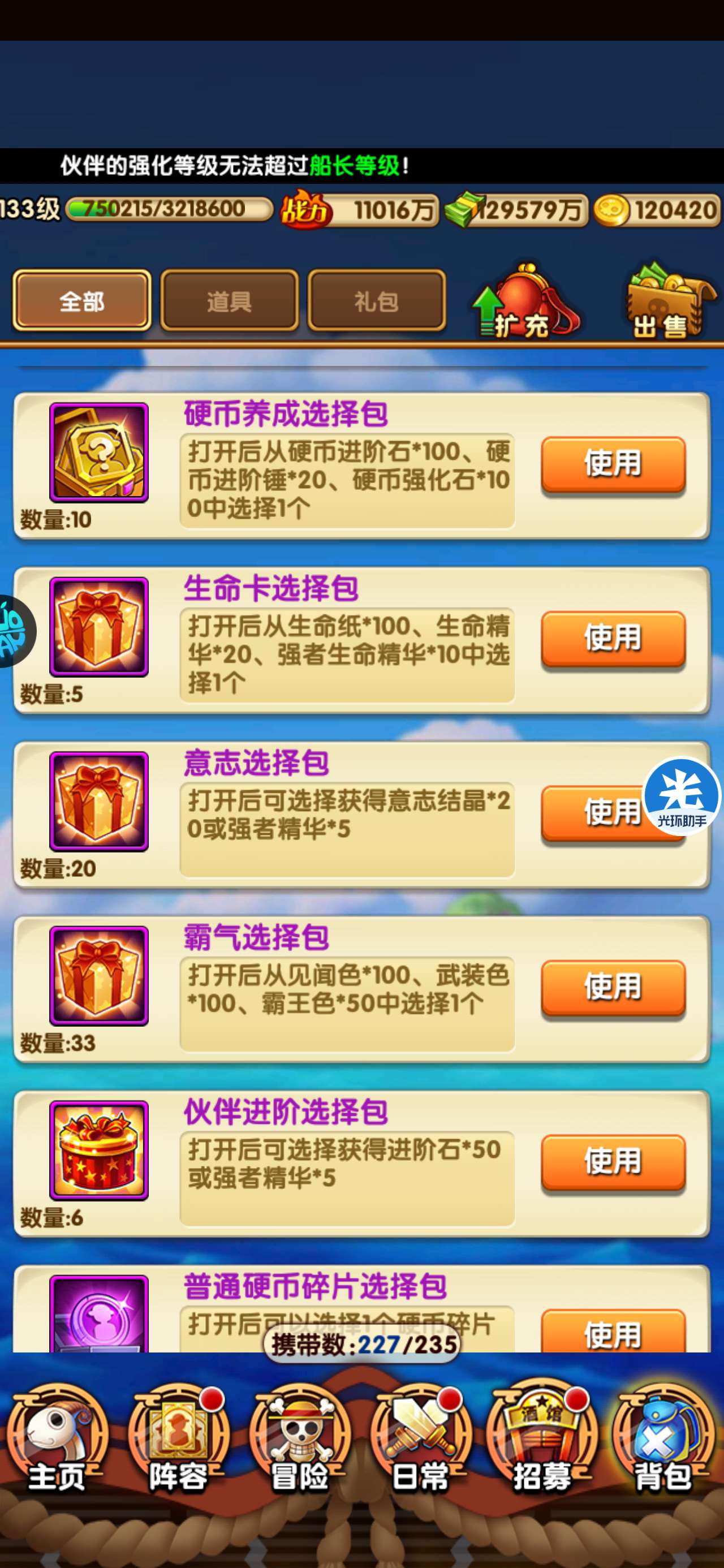Open the 招募 recruit tab
Screen dimensions: 724x1568
pos(542,1442)
